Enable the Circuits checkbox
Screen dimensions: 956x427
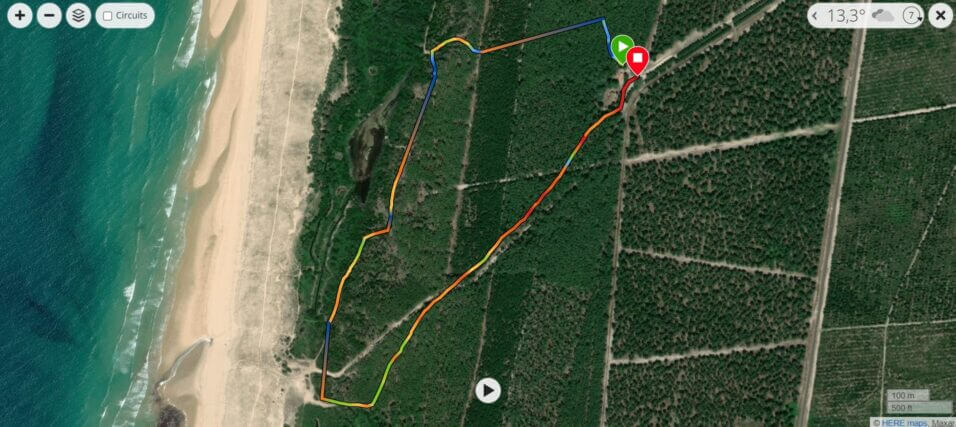108,17
